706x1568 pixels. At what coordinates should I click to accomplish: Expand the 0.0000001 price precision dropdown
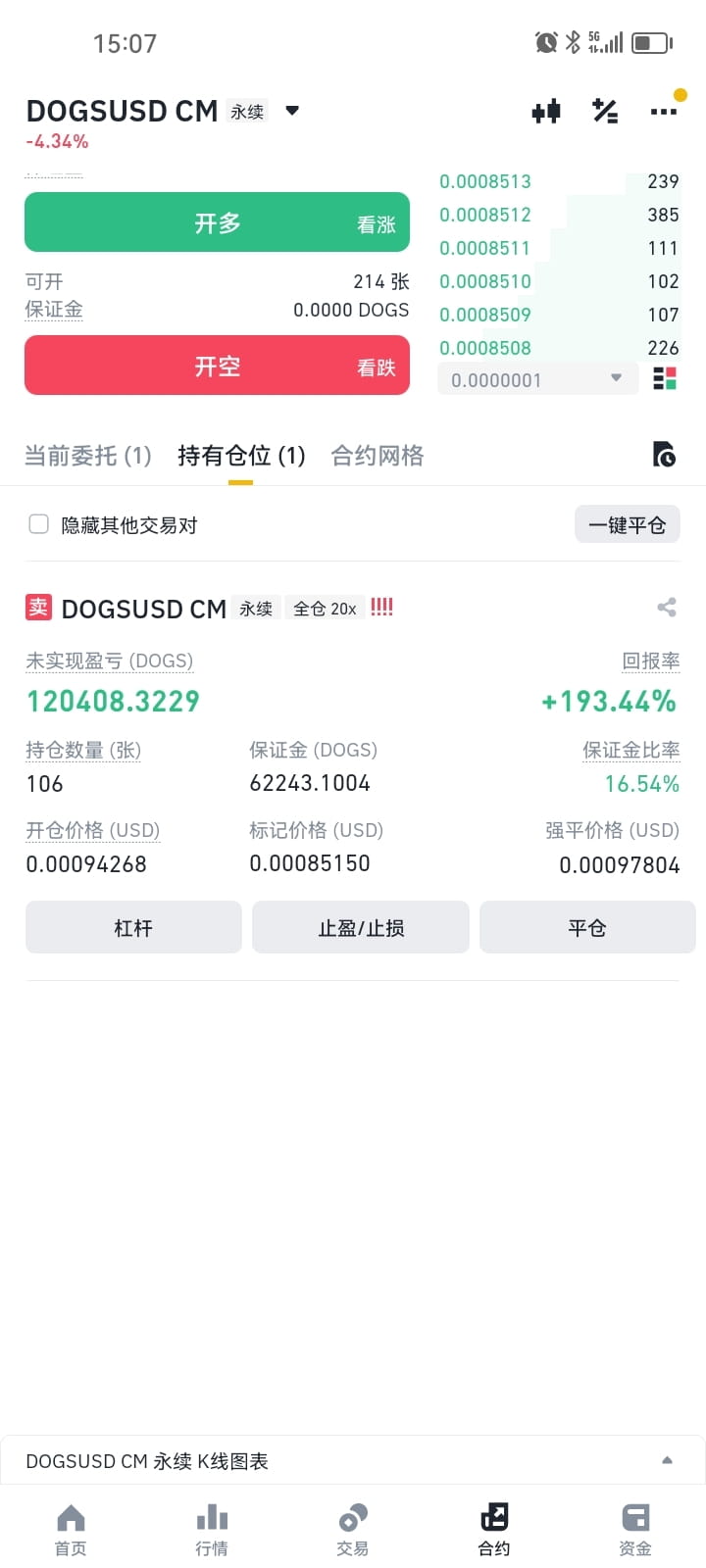click(x=537, y=379)
